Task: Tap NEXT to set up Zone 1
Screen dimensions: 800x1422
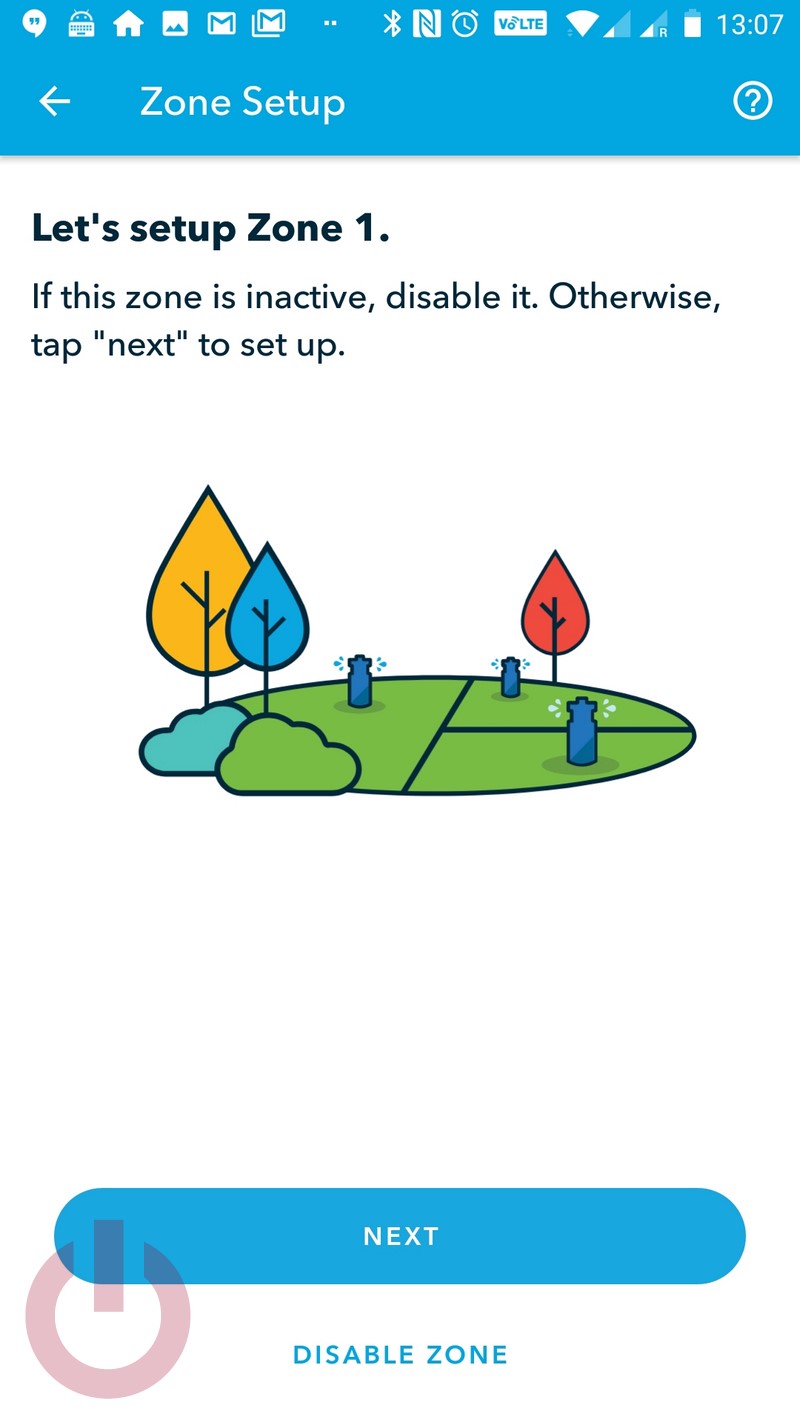Action: (x=400, y=1236)
